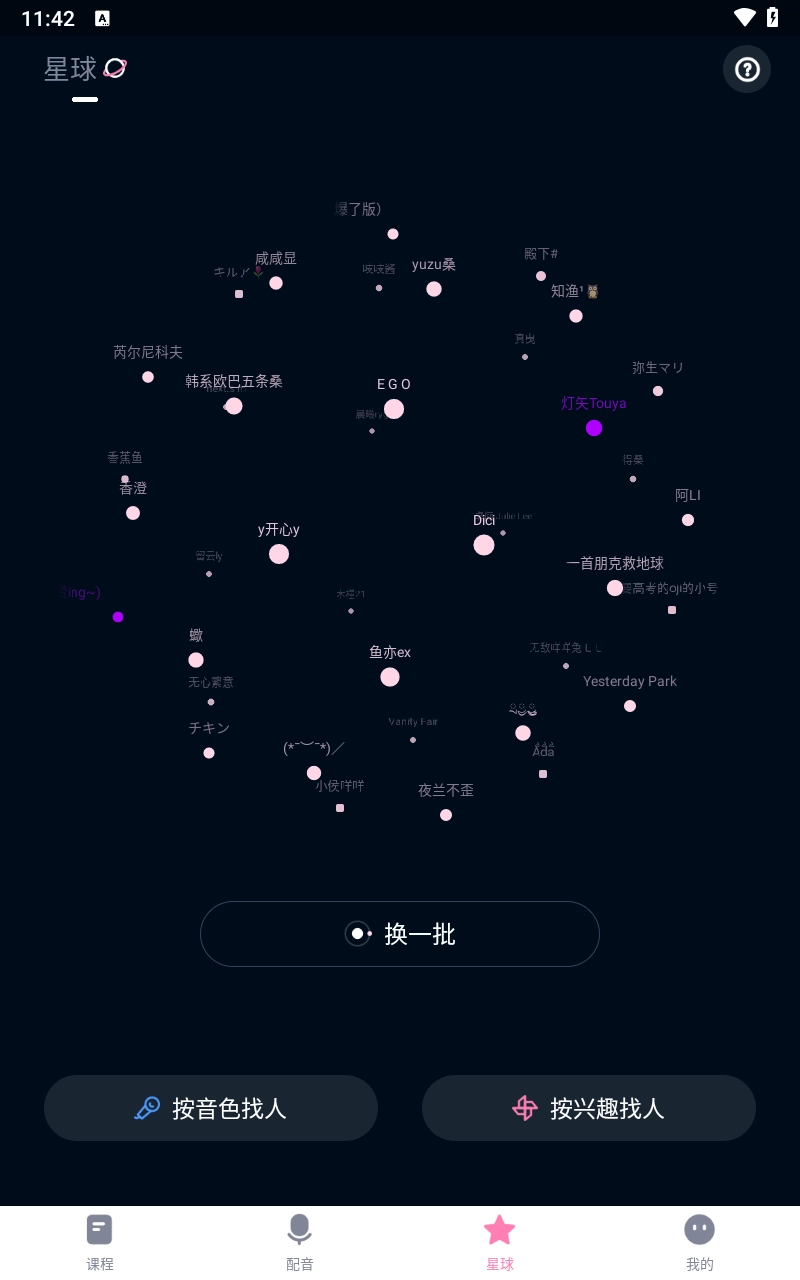This screenshot has height=1280, width=800.
Task: Open user Dici's profile dot
Action: 484,544
